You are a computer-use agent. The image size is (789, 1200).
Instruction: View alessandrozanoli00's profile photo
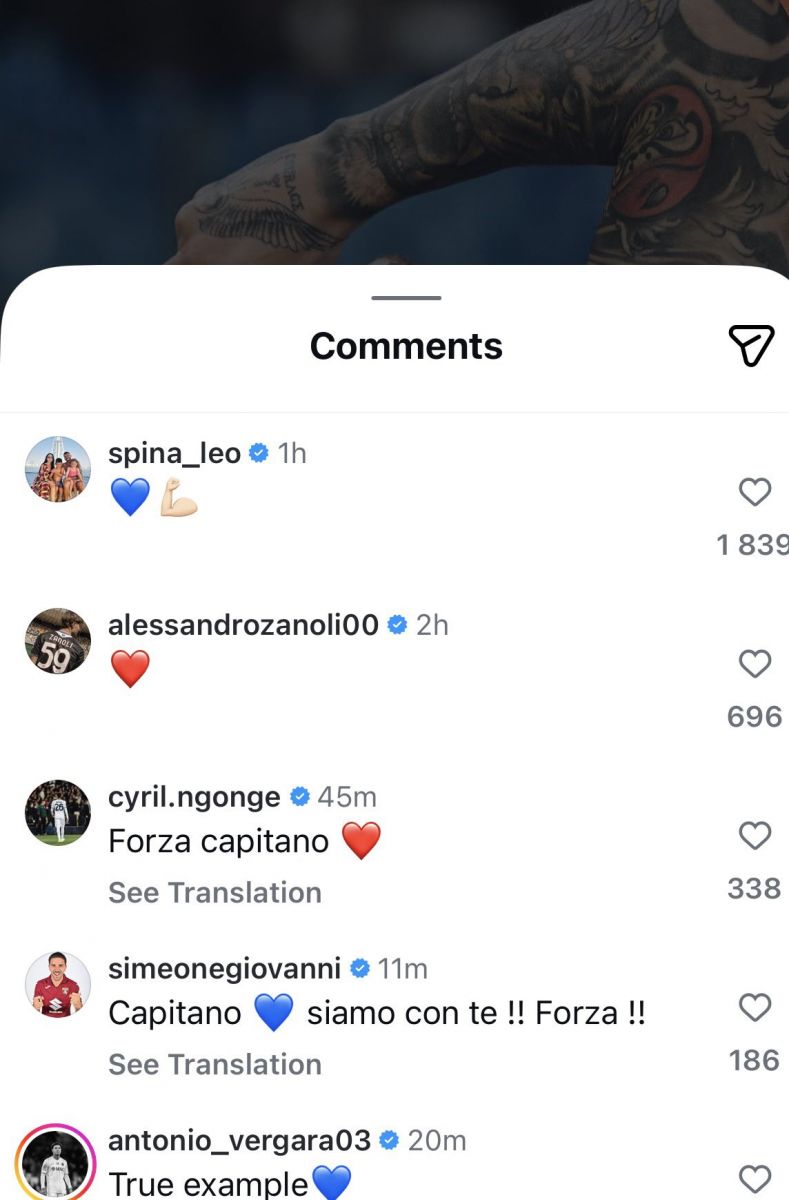tap(58, 641)
